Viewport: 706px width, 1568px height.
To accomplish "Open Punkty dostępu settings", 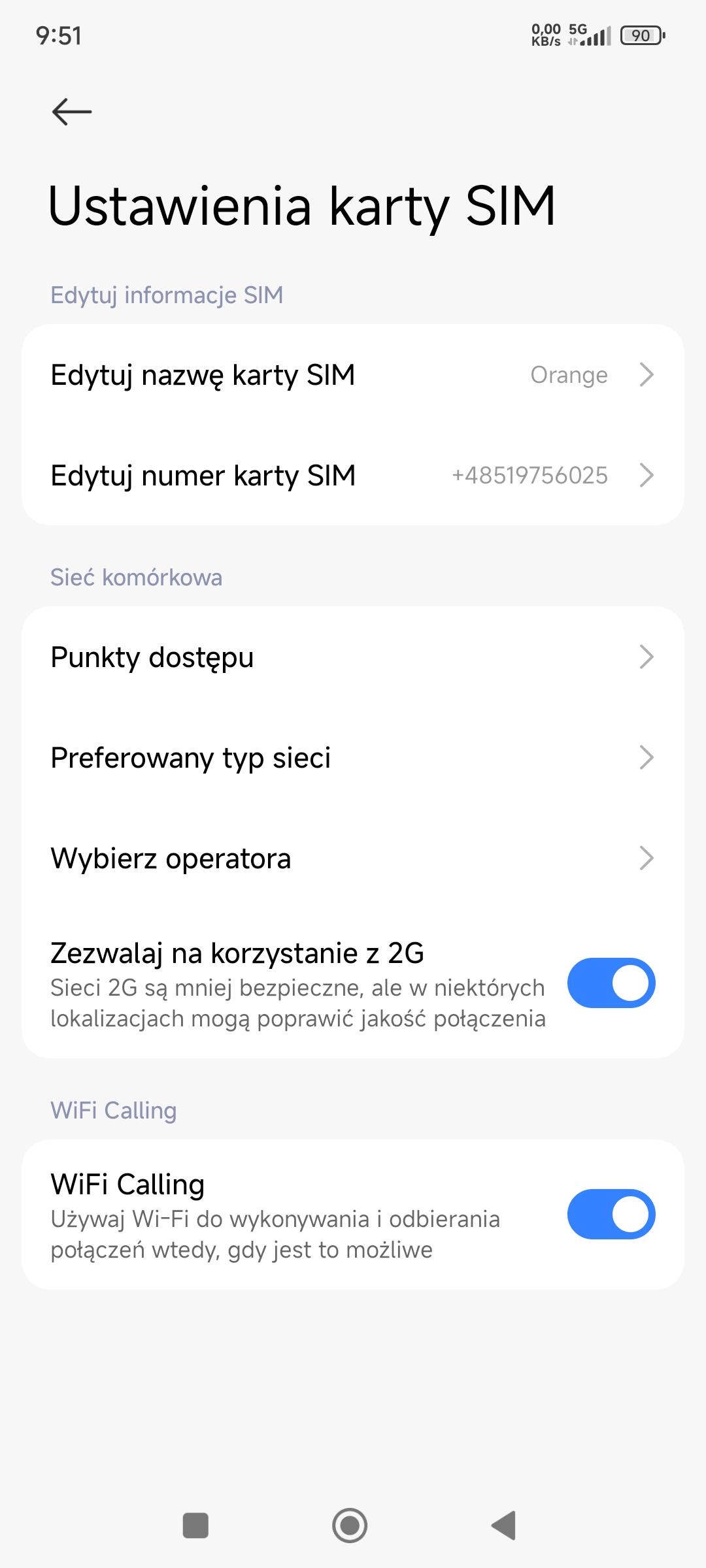I will [353, 657].
